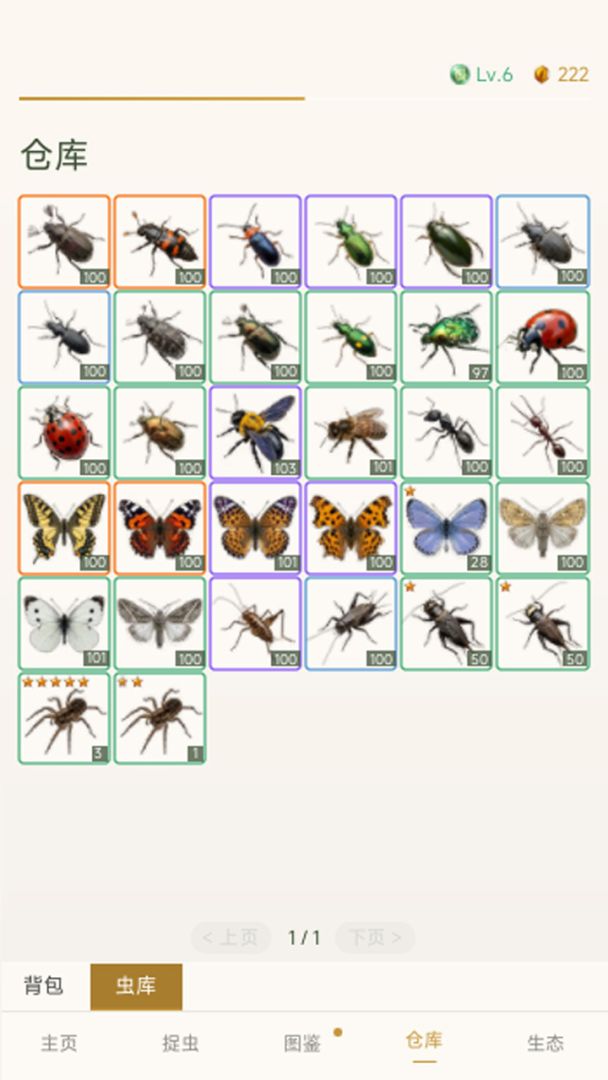Open the two-star spider tile
Viewport: 608px width, 1080px height.
(160, 718)
